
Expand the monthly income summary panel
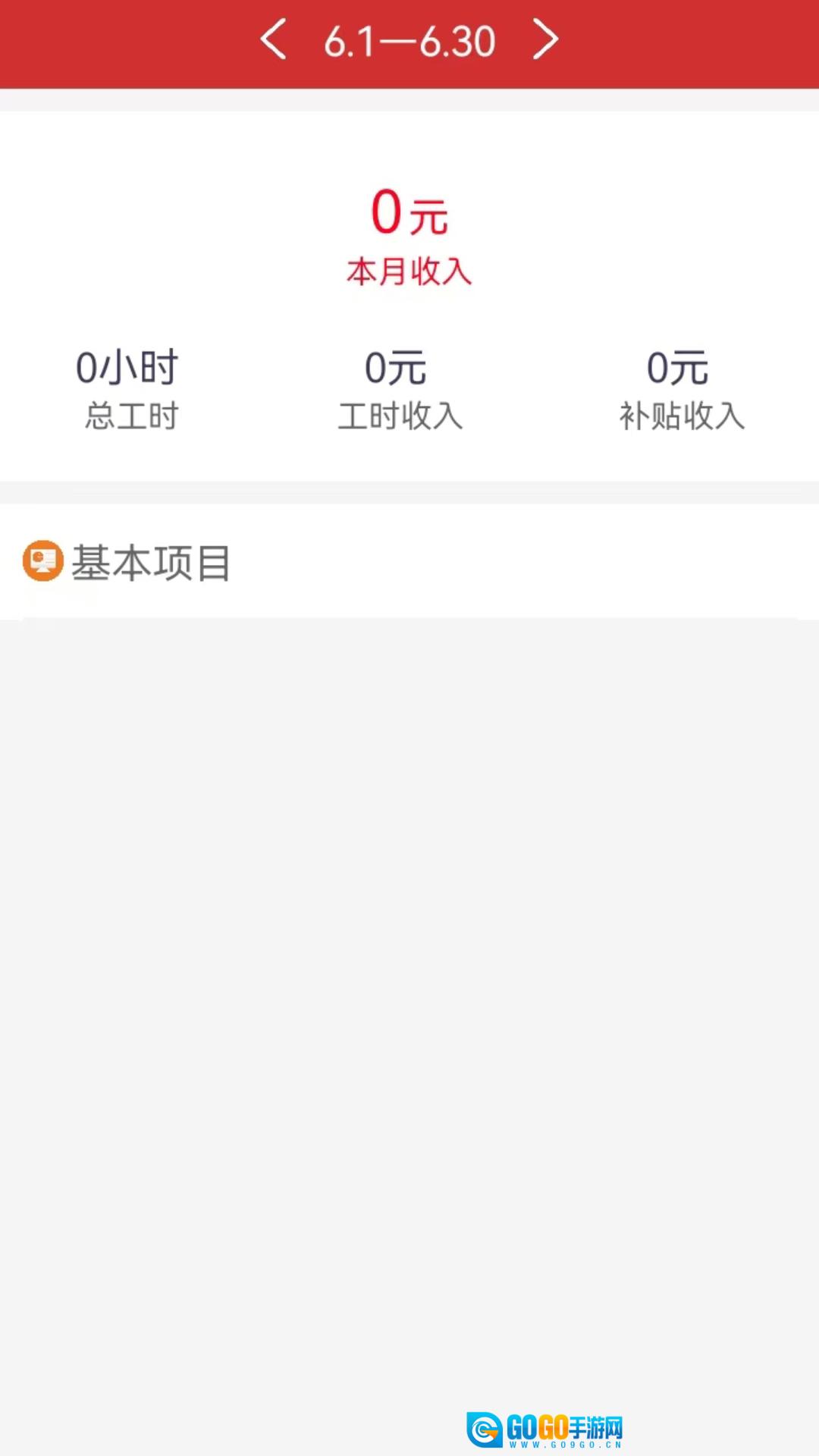coord(409,243)
